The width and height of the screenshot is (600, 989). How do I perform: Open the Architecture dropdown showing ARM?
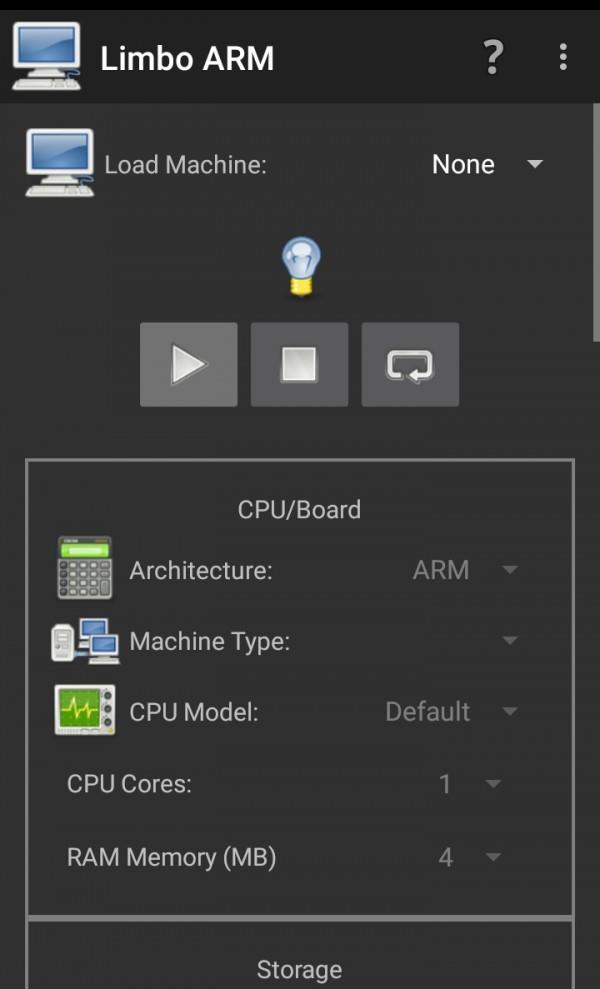[x=464, y=570]
